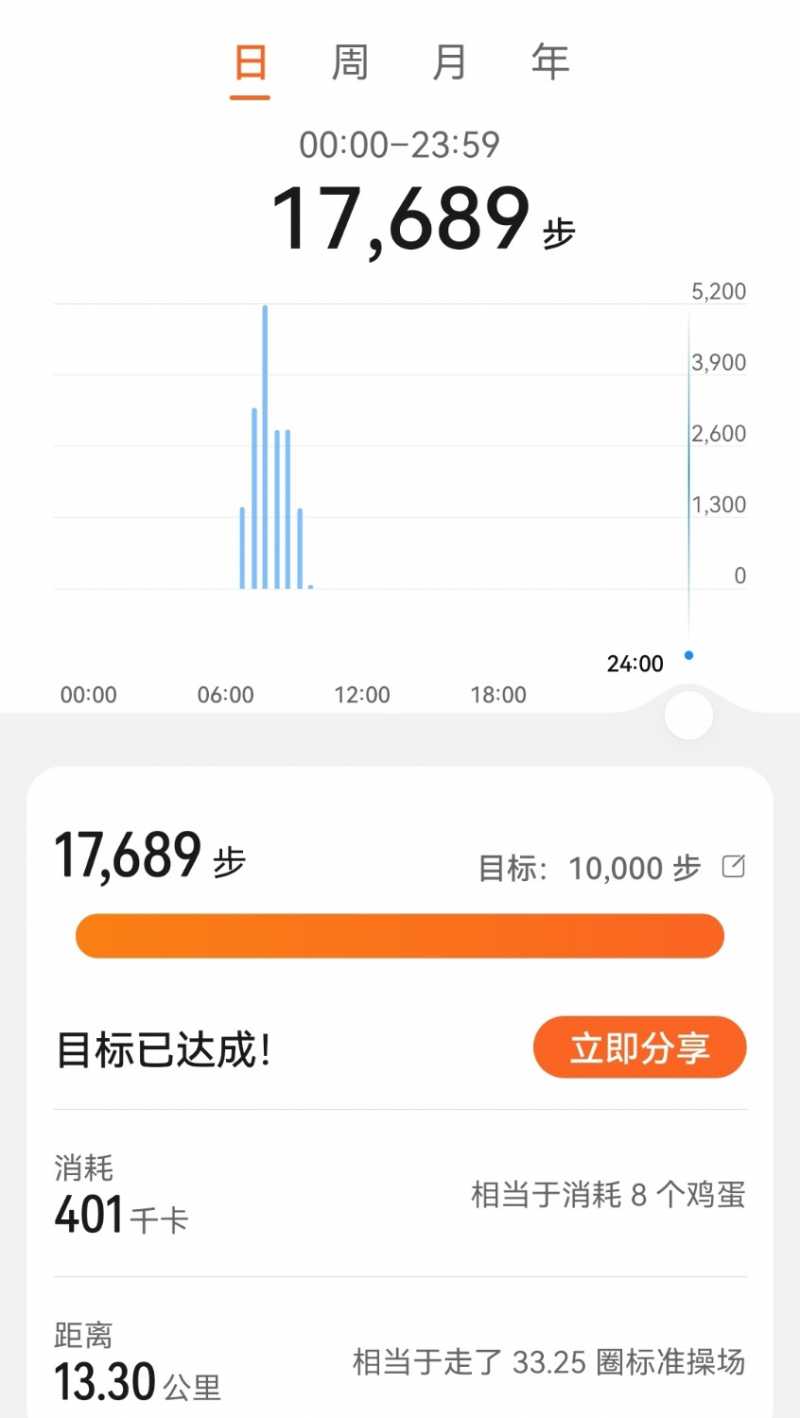
Task: Open the 年 (year) view
Action: pos(550,63)
